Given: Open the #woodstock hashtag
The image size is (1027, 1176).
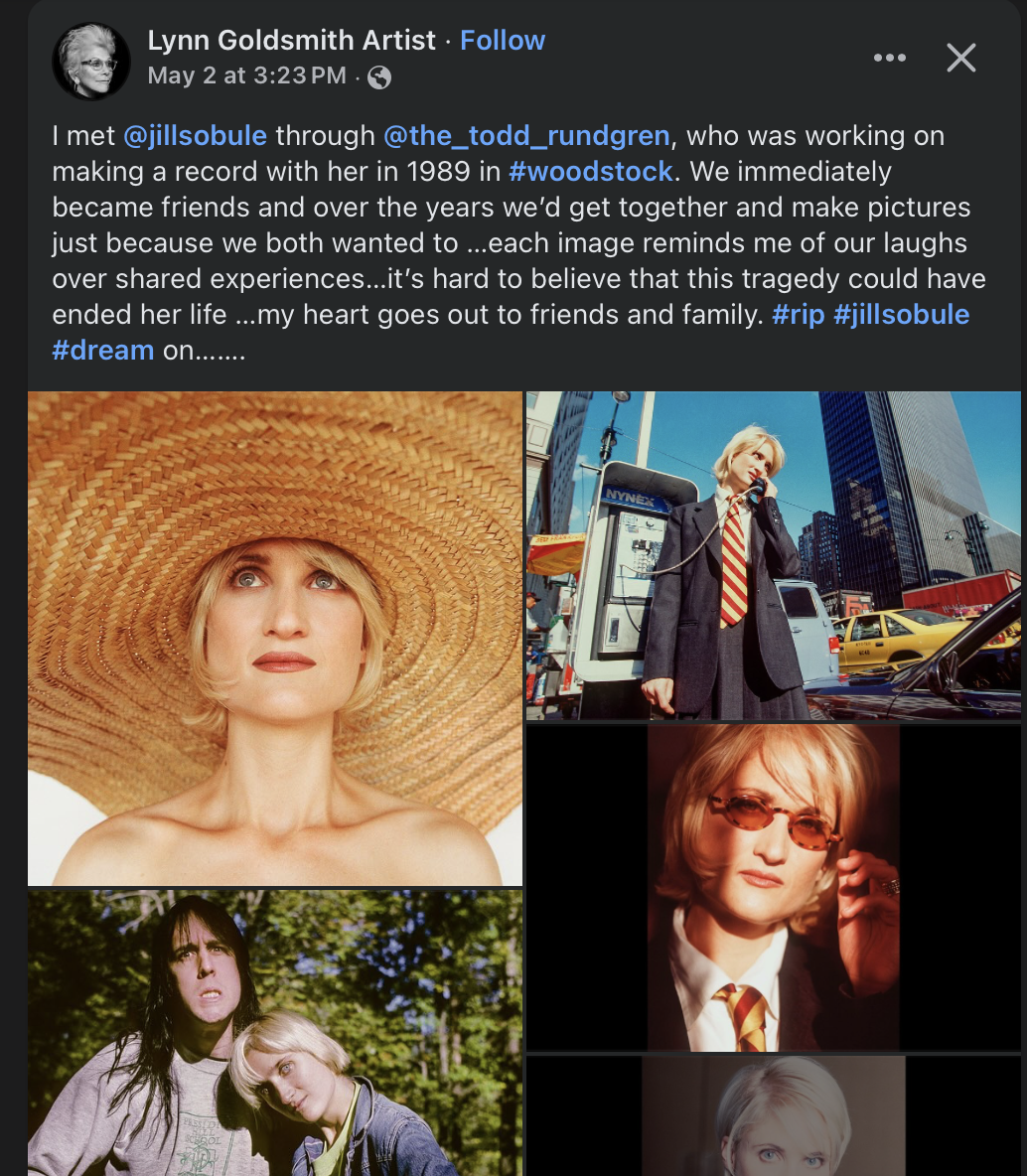Looking at the screenshot, I should tap(590, 172).
